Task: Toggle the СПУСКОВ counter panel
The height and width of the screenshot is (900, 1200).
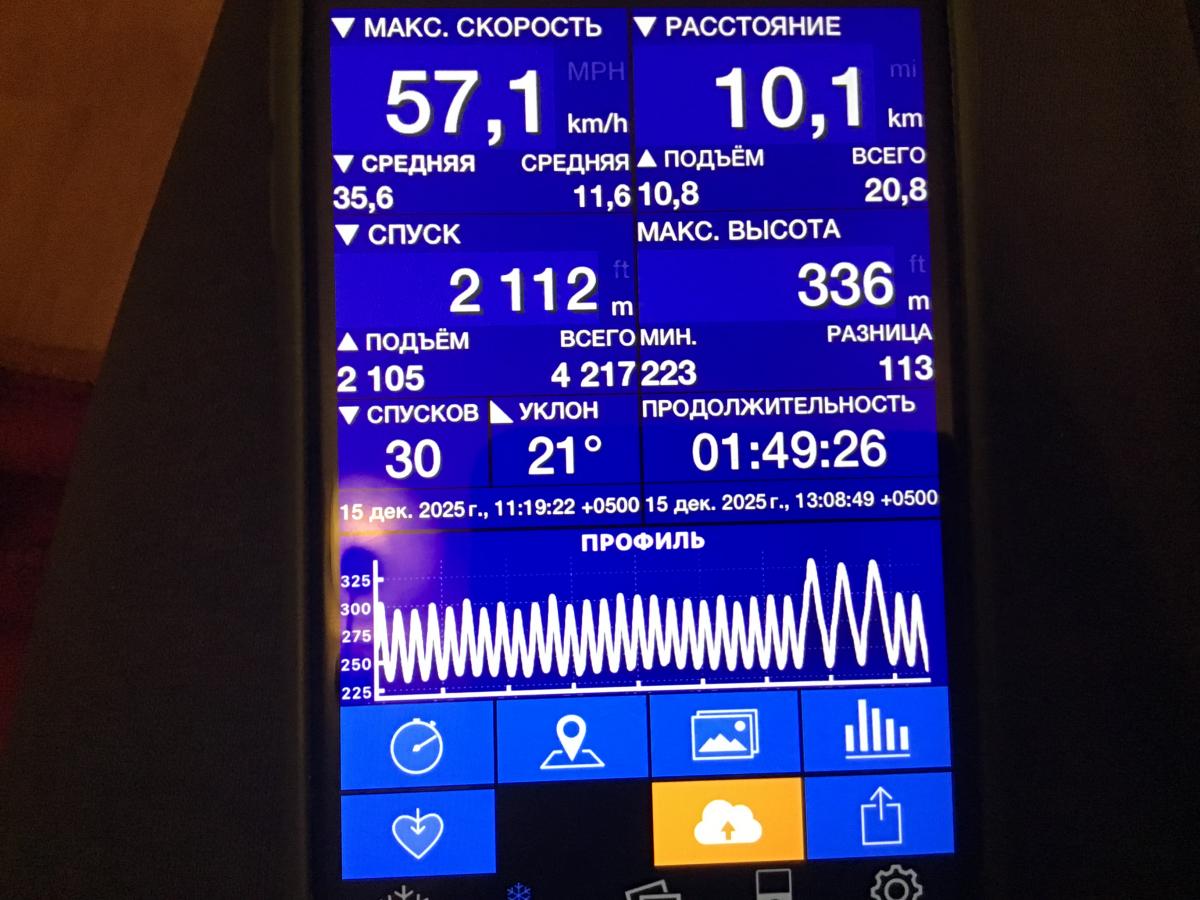Action: pyautogui.click(x=410, y=413)
